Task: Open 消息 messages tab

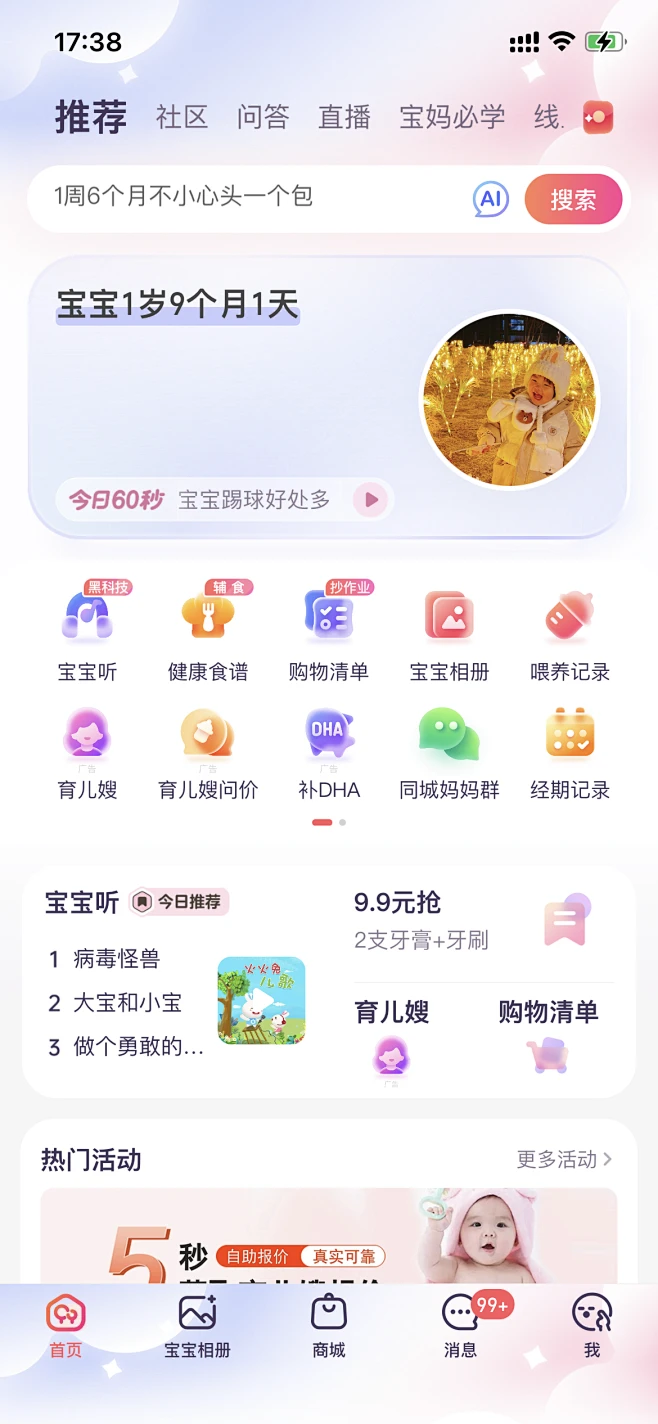Action: coord(461,1326)
